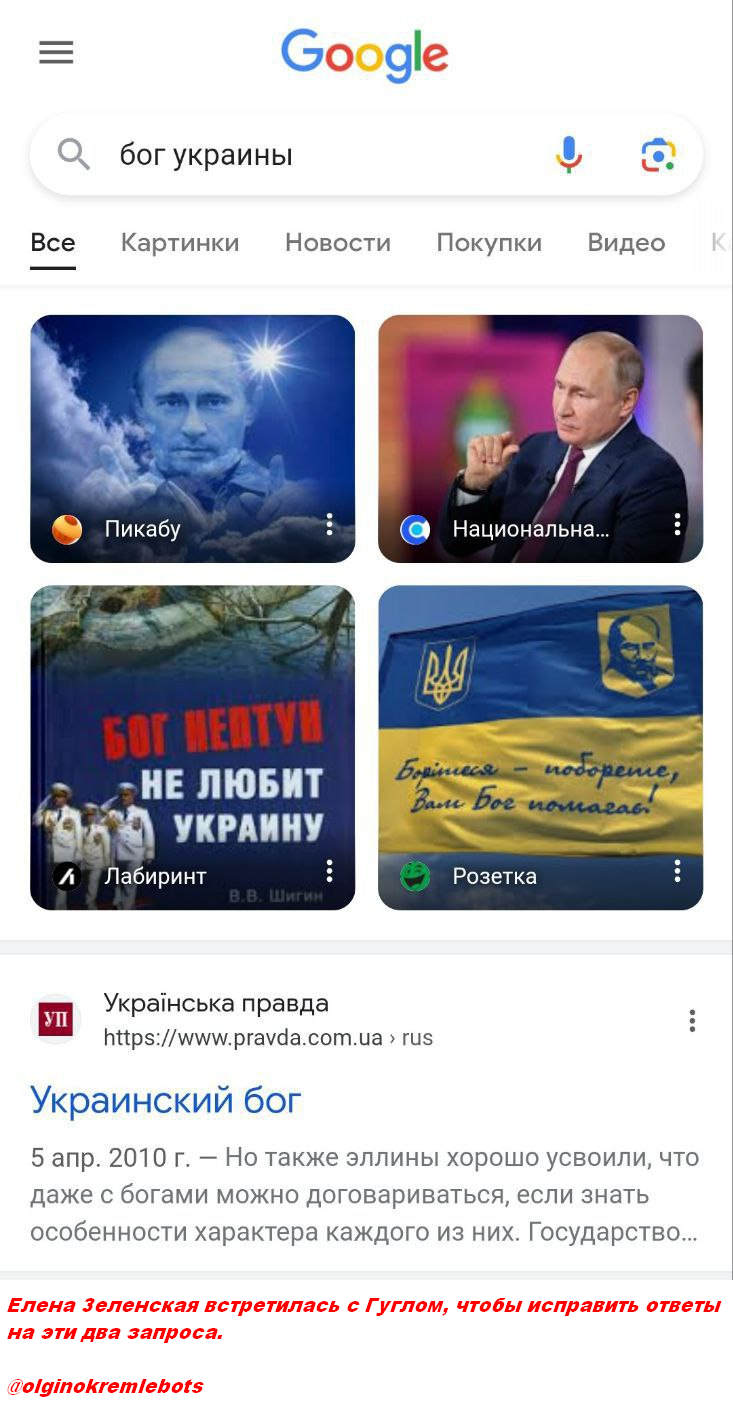The height and width of the screenshot is (1410, 733).
Task: Tap the search box with 'бог украины'
Action: tap(300, 155)
